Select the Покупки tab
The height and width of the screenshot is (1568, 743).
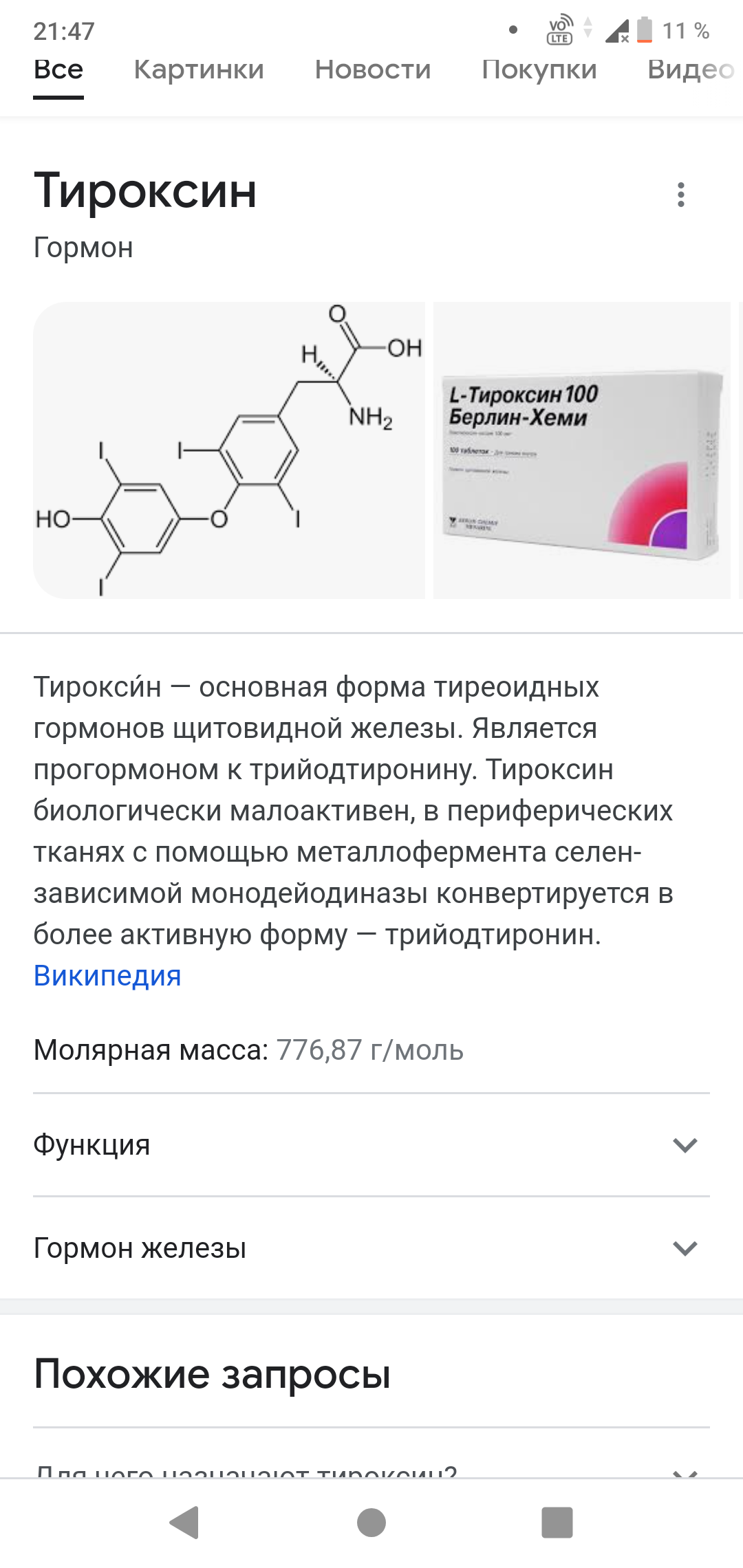point(539,69)
